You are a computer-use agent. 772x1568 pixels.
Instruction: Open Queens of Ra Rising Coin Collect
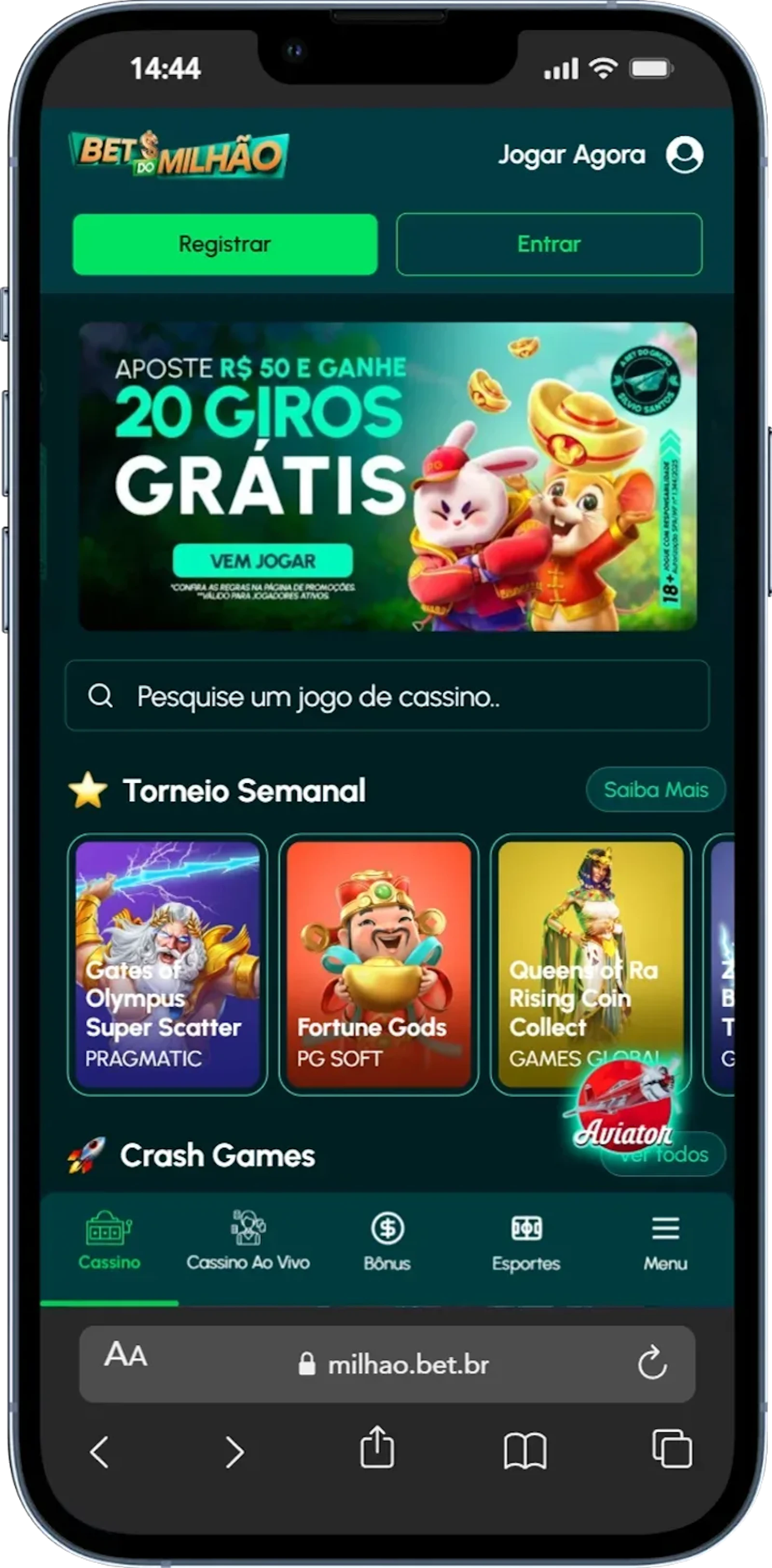click(590, 950)
